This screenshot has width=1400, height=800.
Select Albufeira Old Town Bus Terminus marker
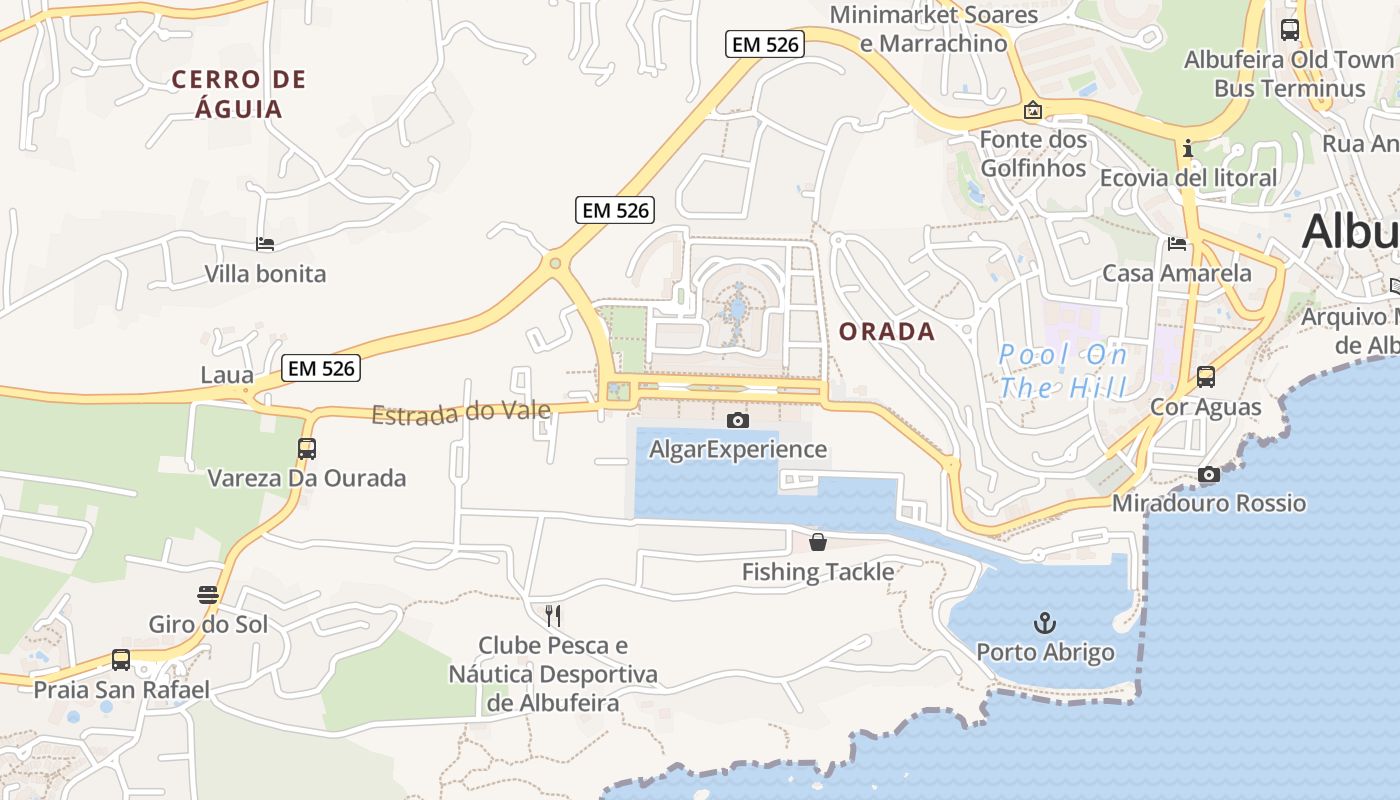coord(1290,30)
